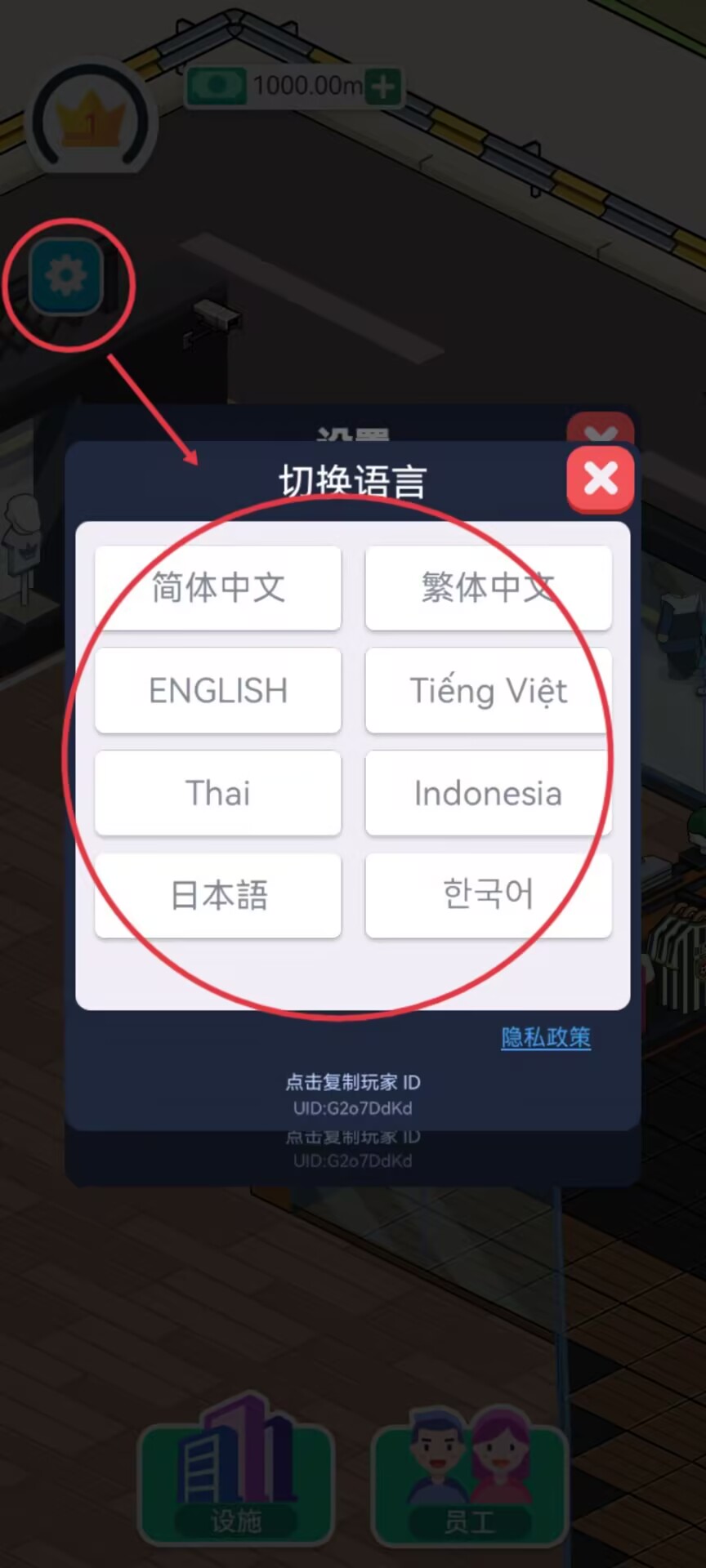Pick Indonesia language option
This screenshot has height=1568, width=706.
(488, 793)
